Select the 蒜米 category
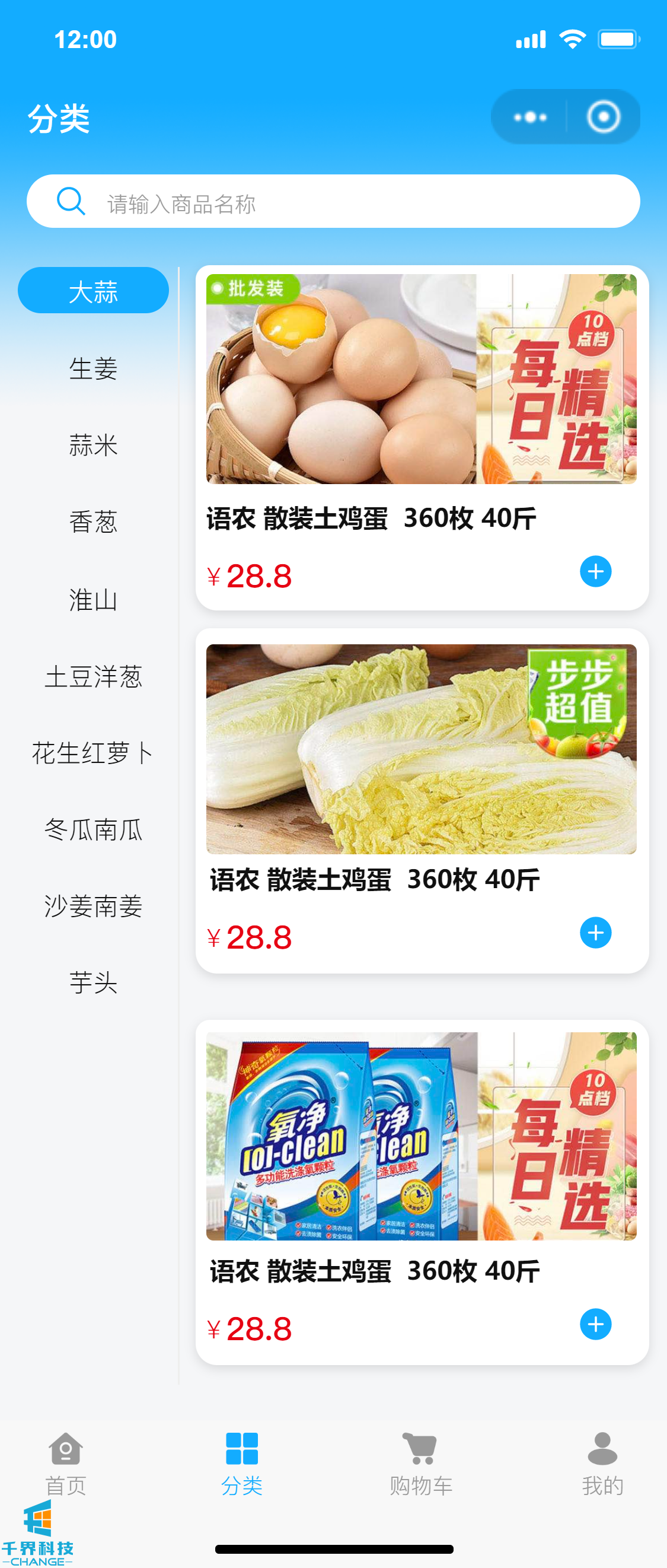Screen dimensions: 667x1568 point(93,446)
